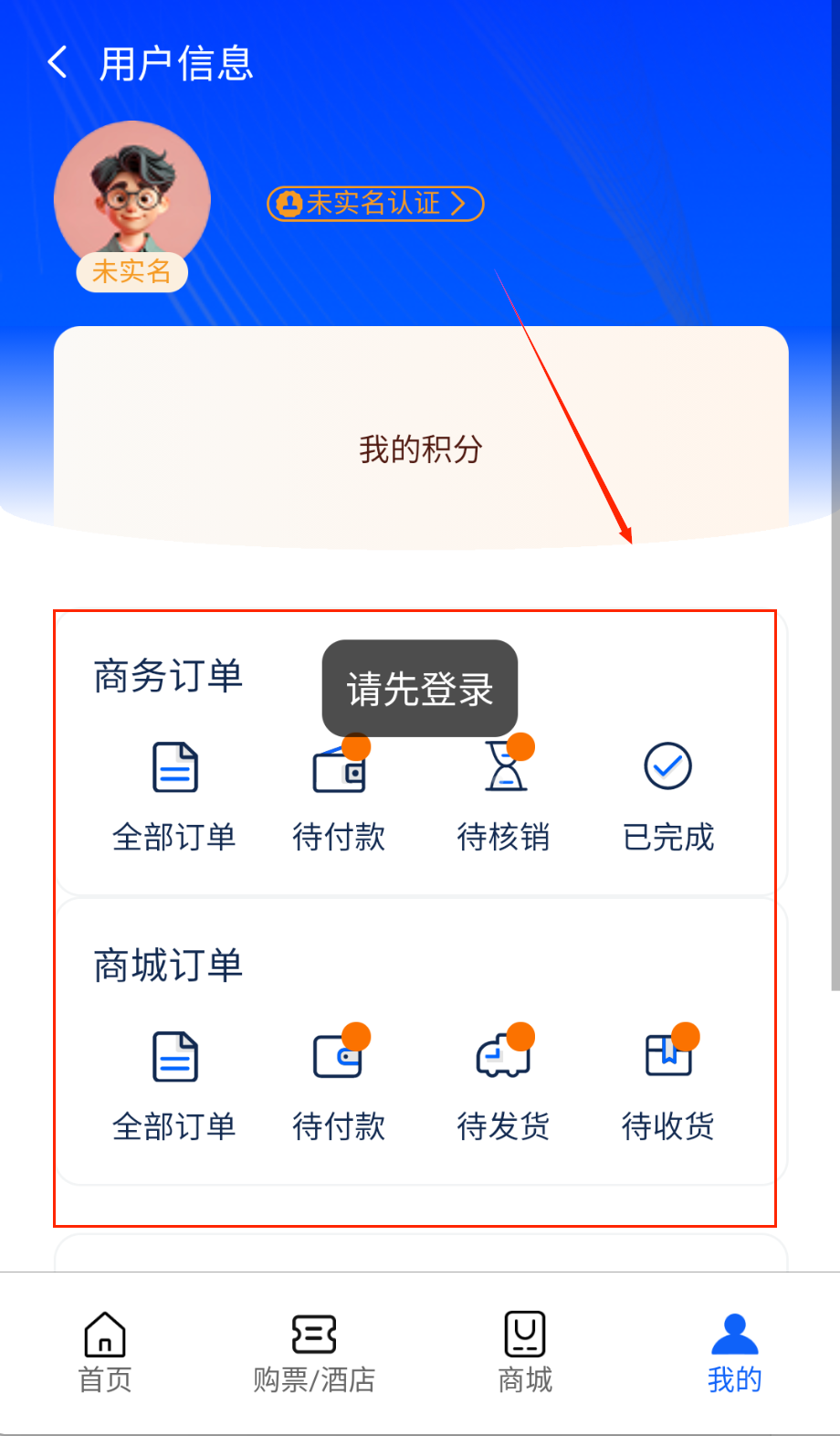View 待发货 mall orders
This screenshot has height=1436, width=840.
point(504,1085)
